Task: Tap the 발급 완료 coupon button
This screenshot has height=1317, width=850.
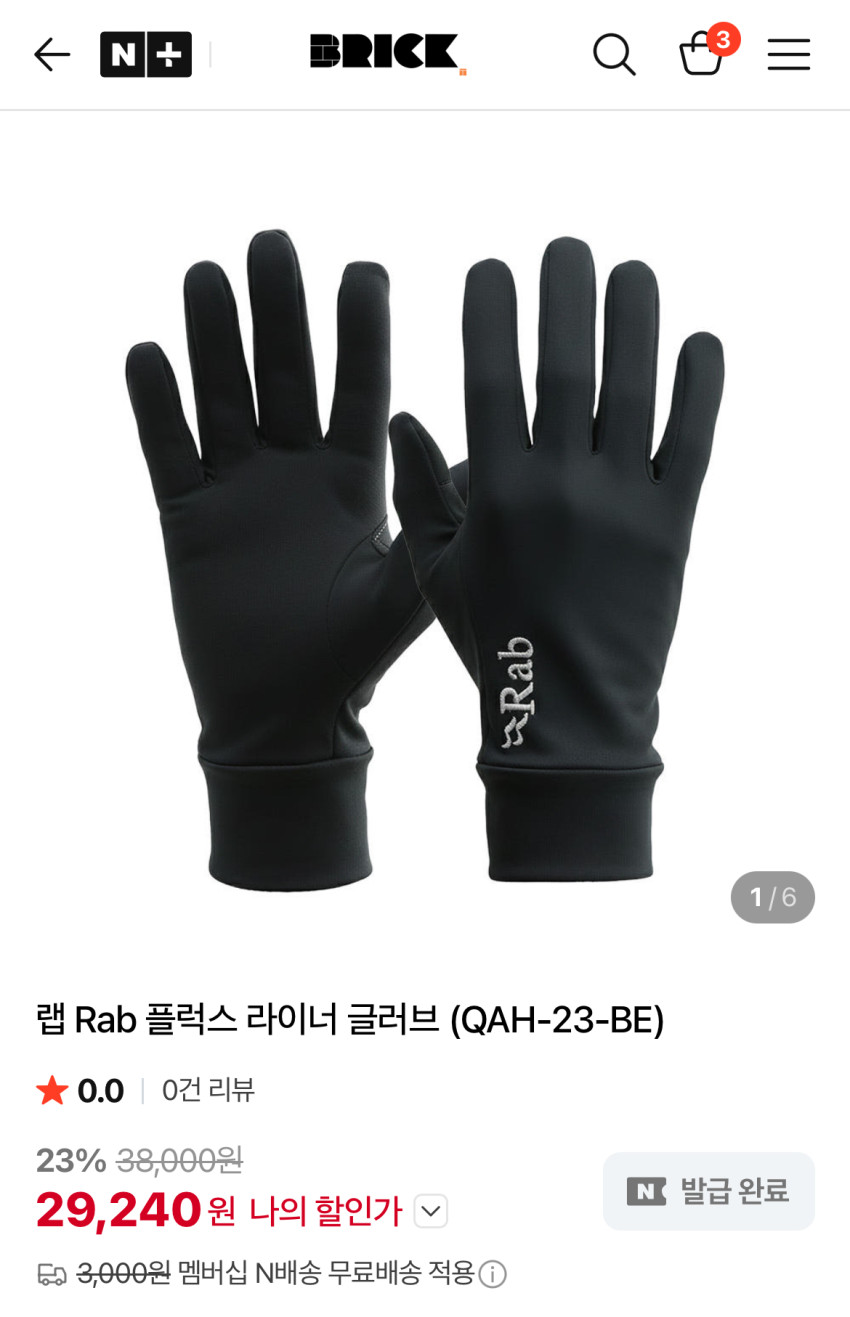Action: pyautogui.click(x=708, y=1191)
